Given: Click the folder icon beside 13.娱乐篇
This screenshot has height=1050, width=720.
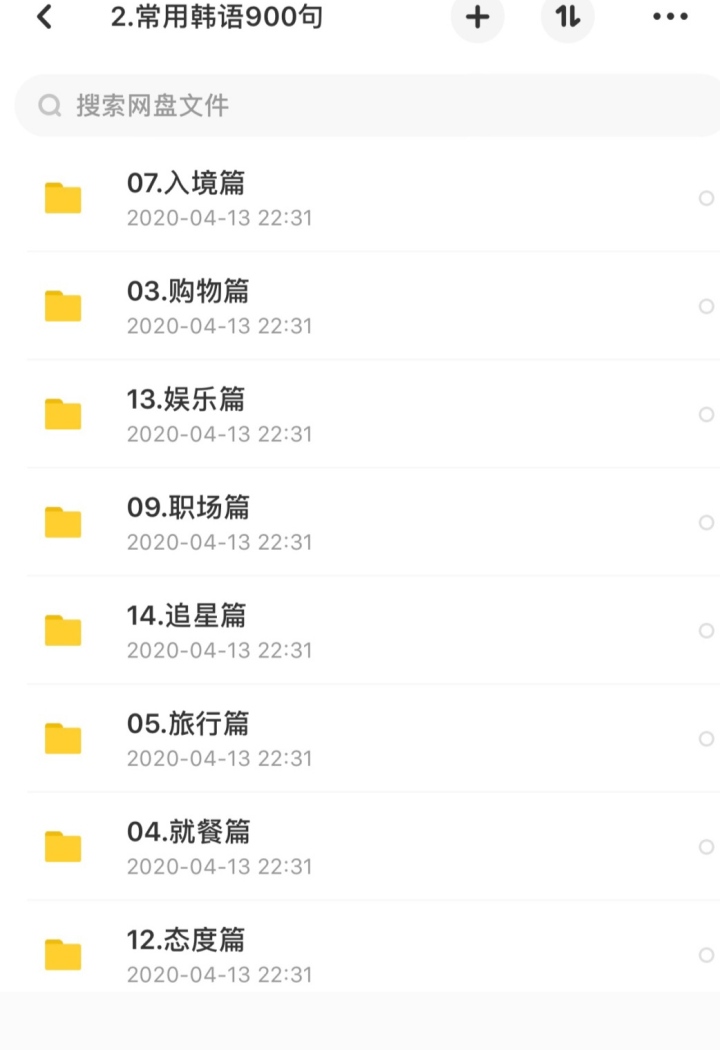Looking at the screenshot, I should (62, 414).
